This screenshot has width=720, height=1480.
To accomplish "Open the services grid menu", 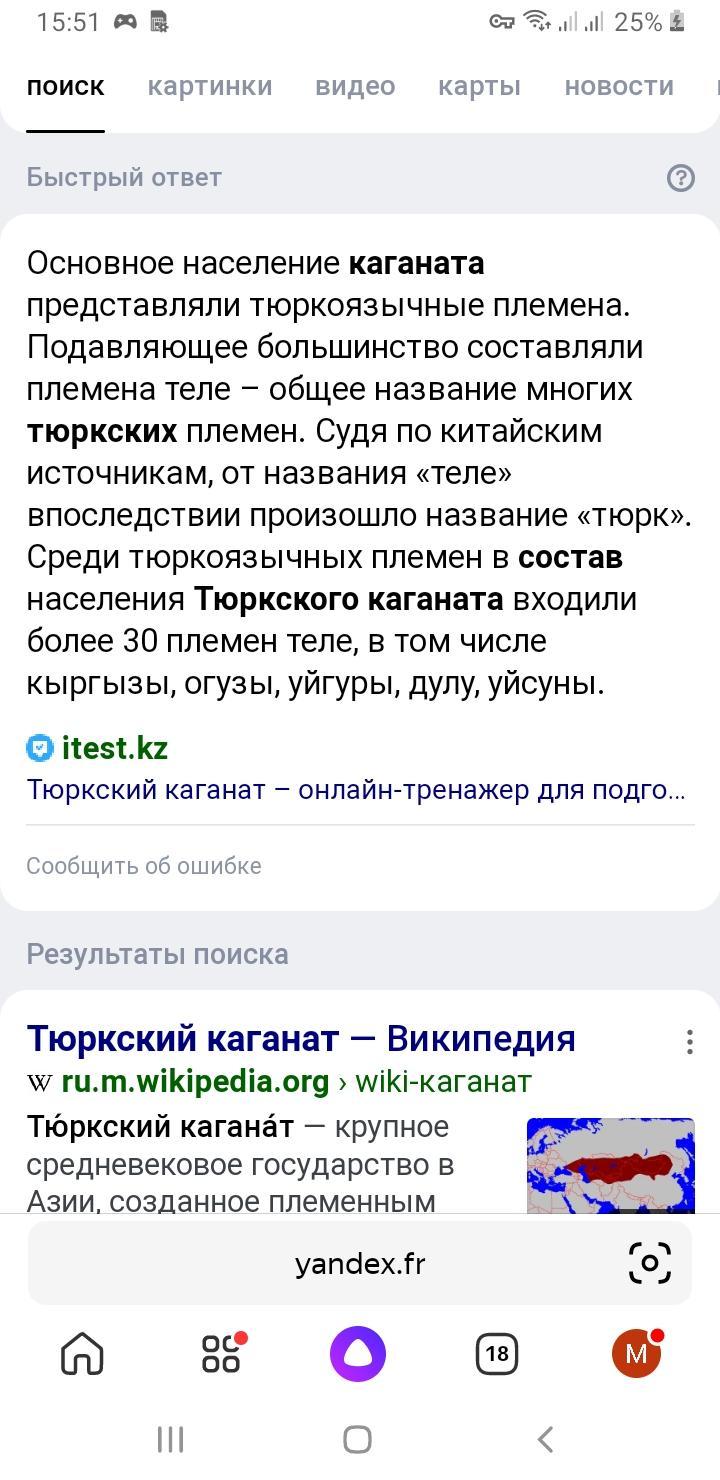I will 221,1354.
